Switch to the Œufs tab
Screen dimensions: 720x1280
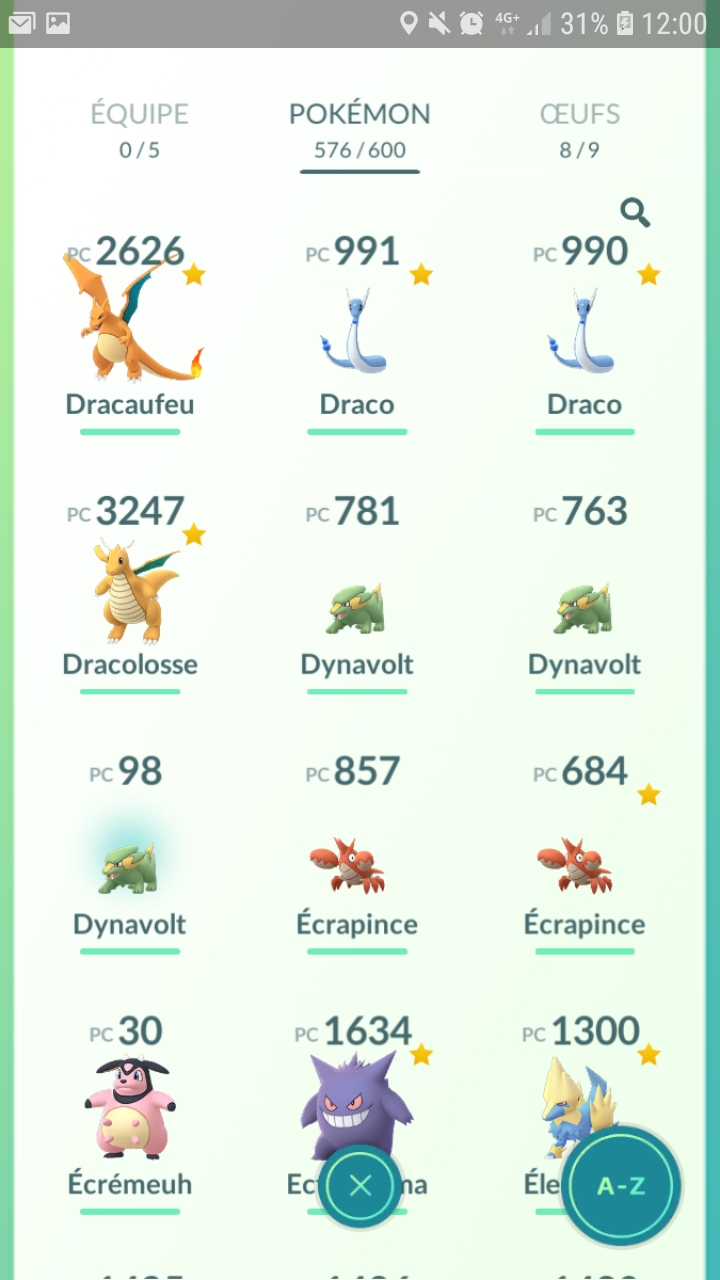point(580,130)
